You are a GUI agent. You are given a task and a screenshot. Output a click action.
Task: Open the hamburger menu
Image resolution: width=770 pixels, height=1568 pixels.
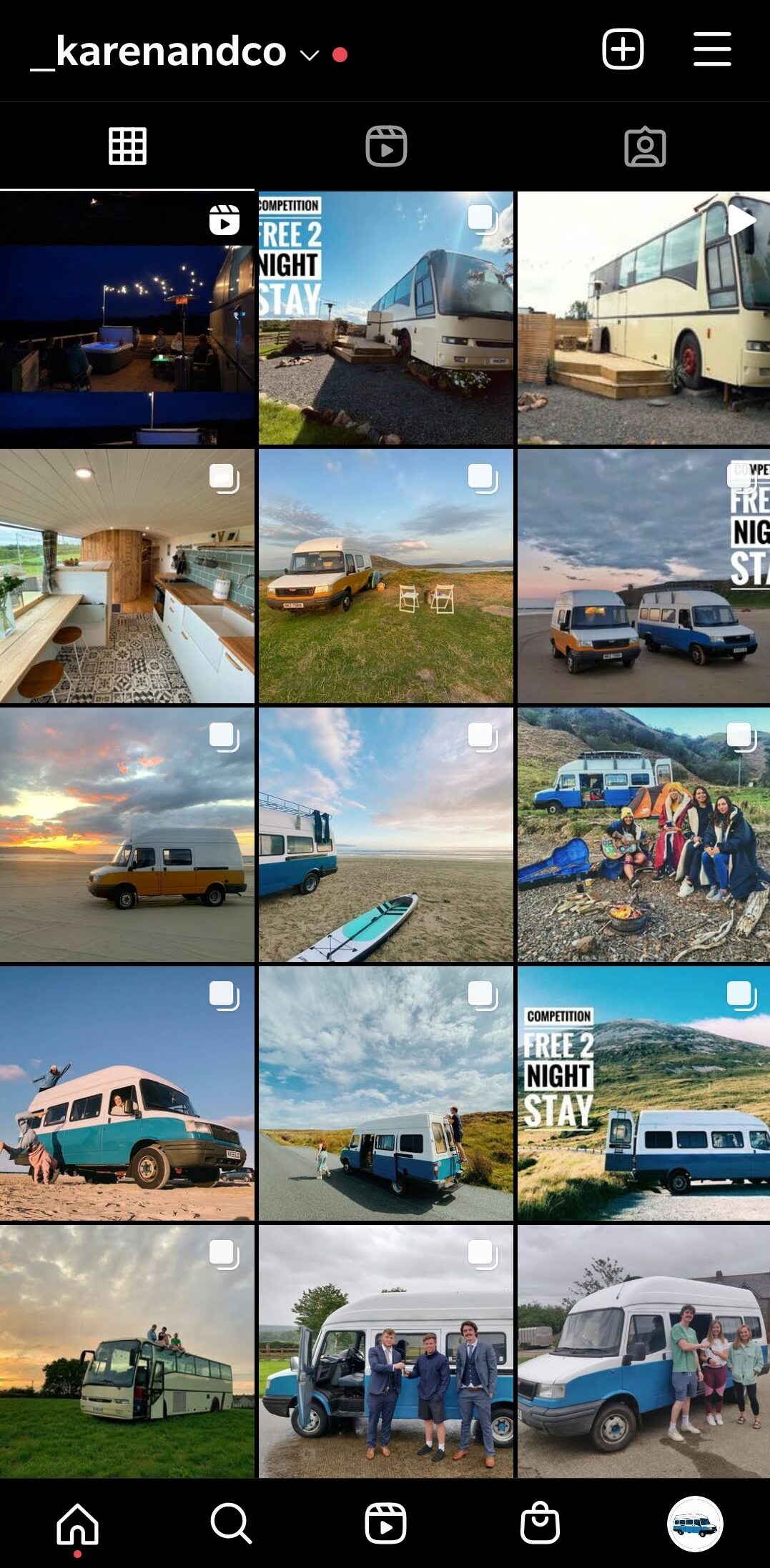[711, 49]
